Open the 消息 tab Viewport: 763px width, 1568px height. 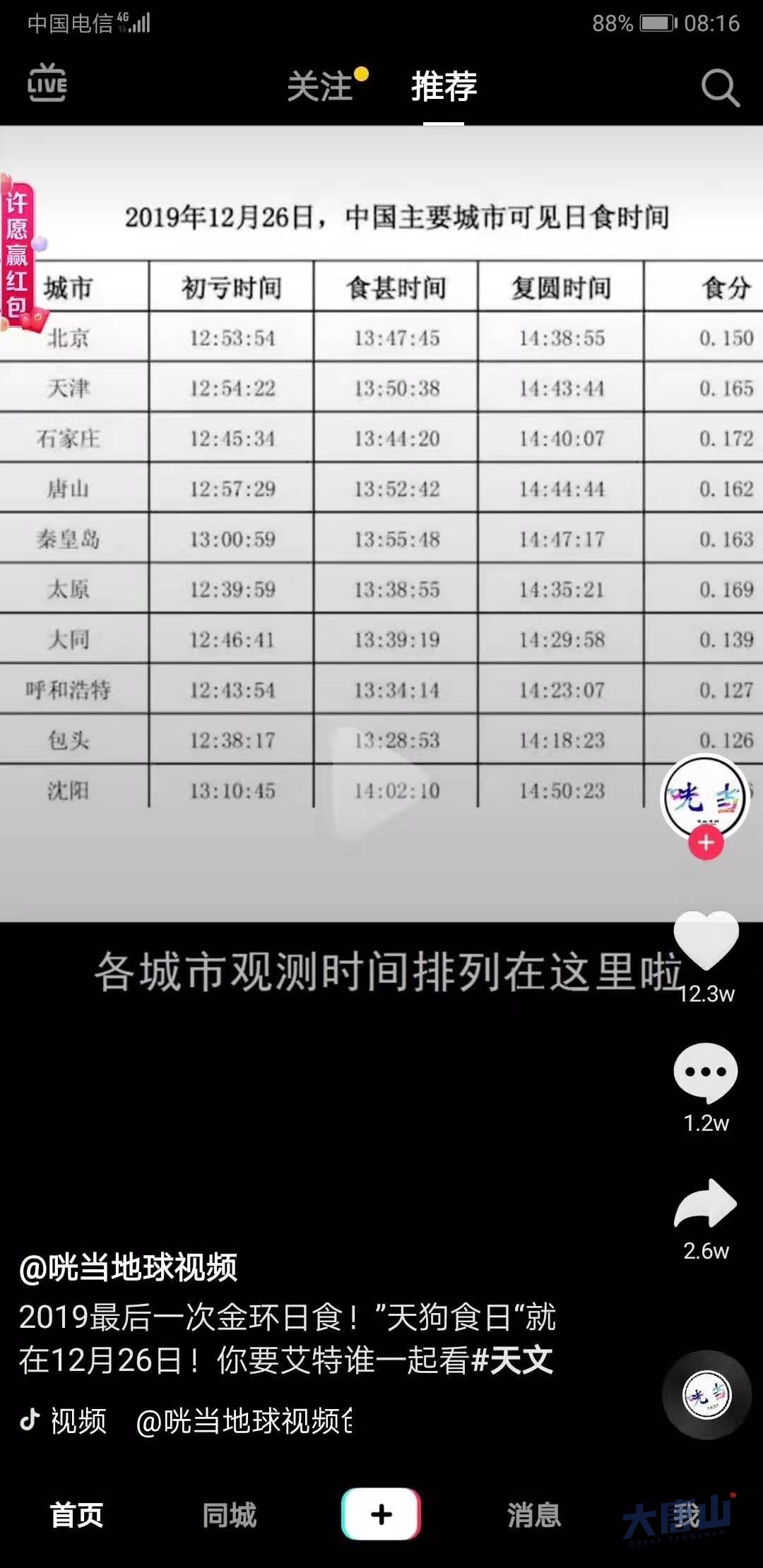click(x=534, y=1515)
